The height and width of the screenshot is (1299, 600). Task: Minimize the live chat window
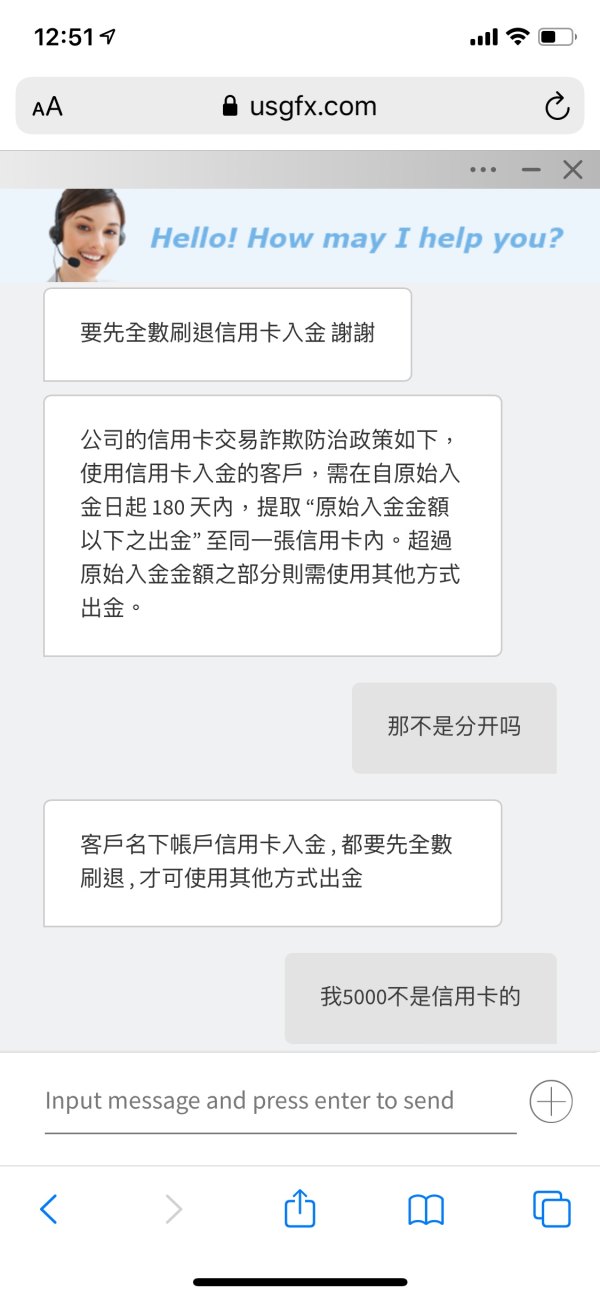tap(531, 170)
